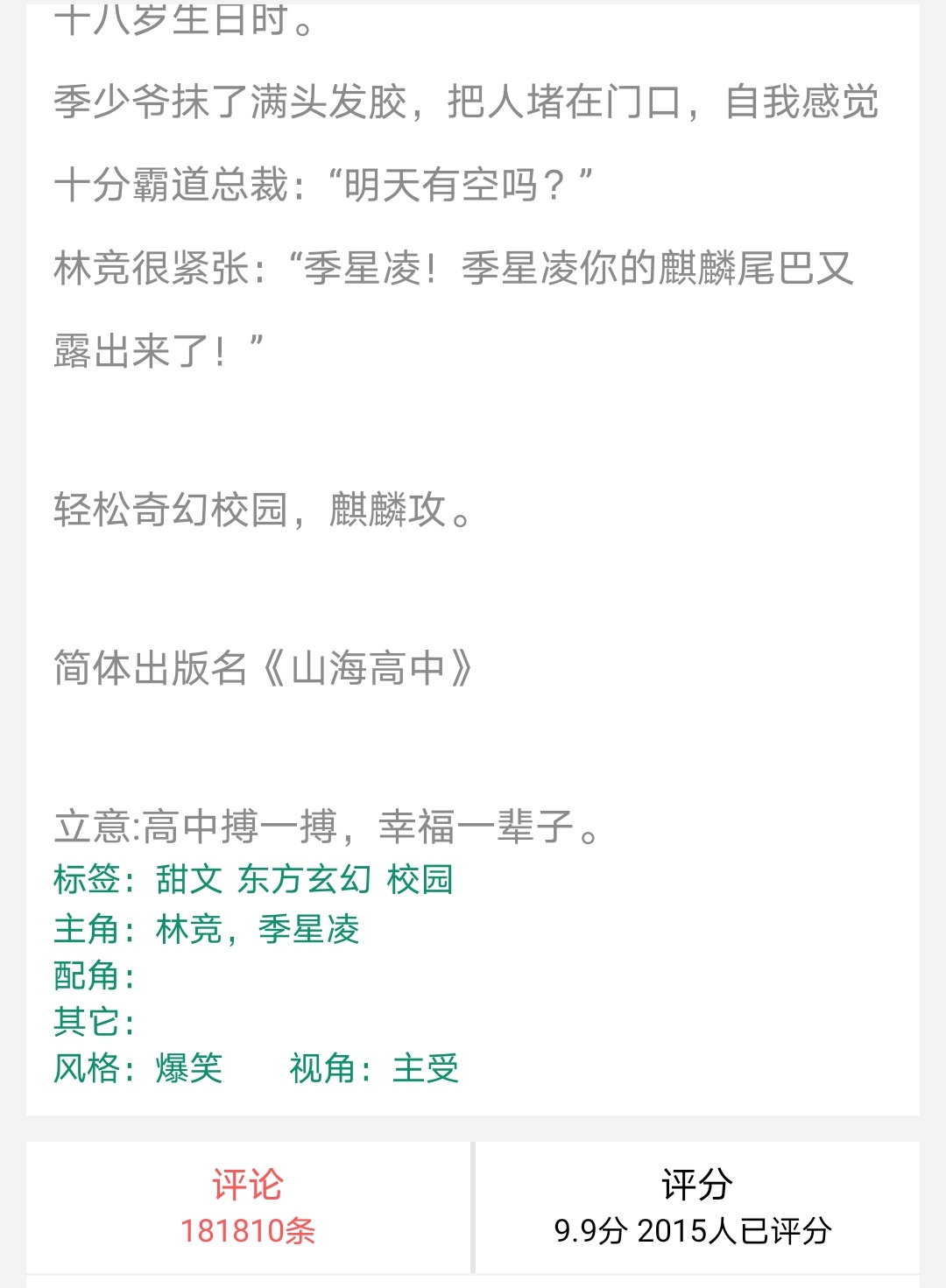This screenshot has width=946, height=1288.
Task: Open the 东方玄幻 tag
Action: (x=302, y=882)
